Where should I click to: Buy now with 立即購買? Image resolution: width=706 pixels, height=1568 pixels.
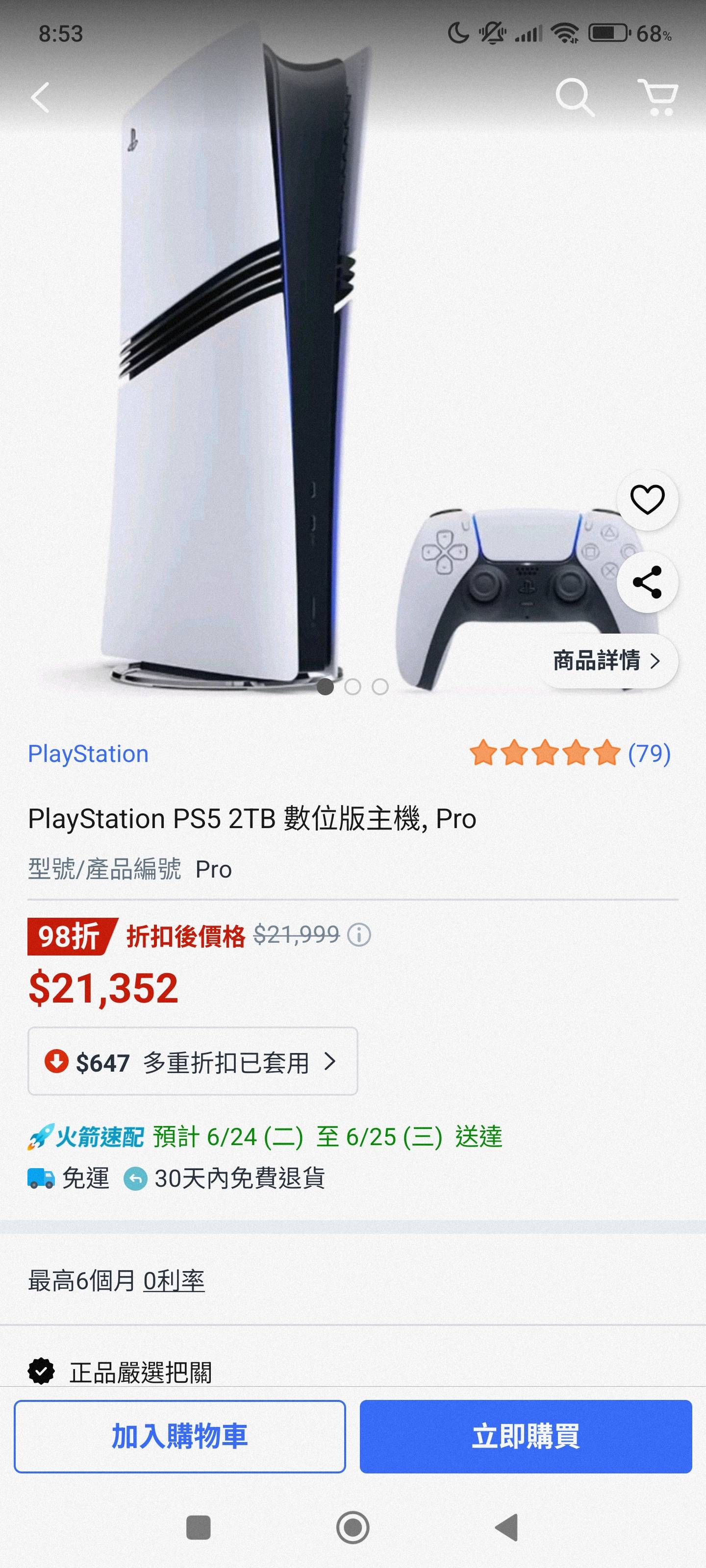pos(525,1437)
